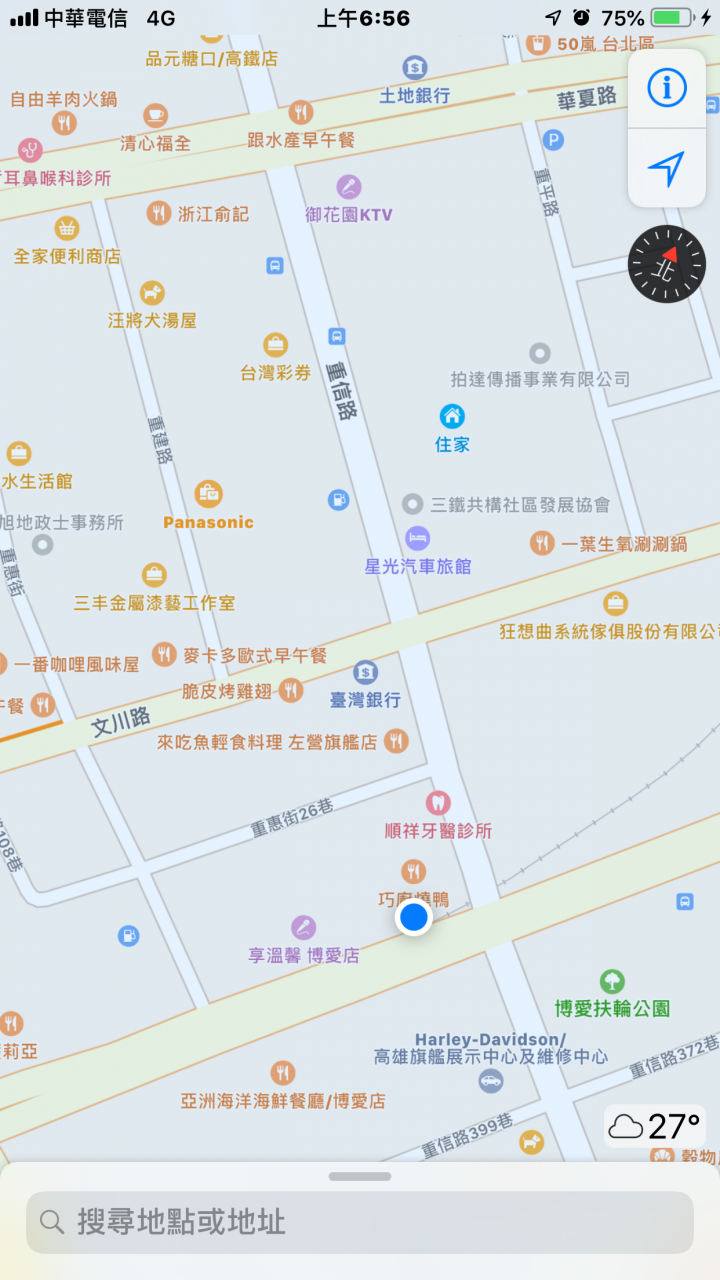Tap the blue current location dot
This screenshot has height=1280, width=720.
(x=413, y=917)
